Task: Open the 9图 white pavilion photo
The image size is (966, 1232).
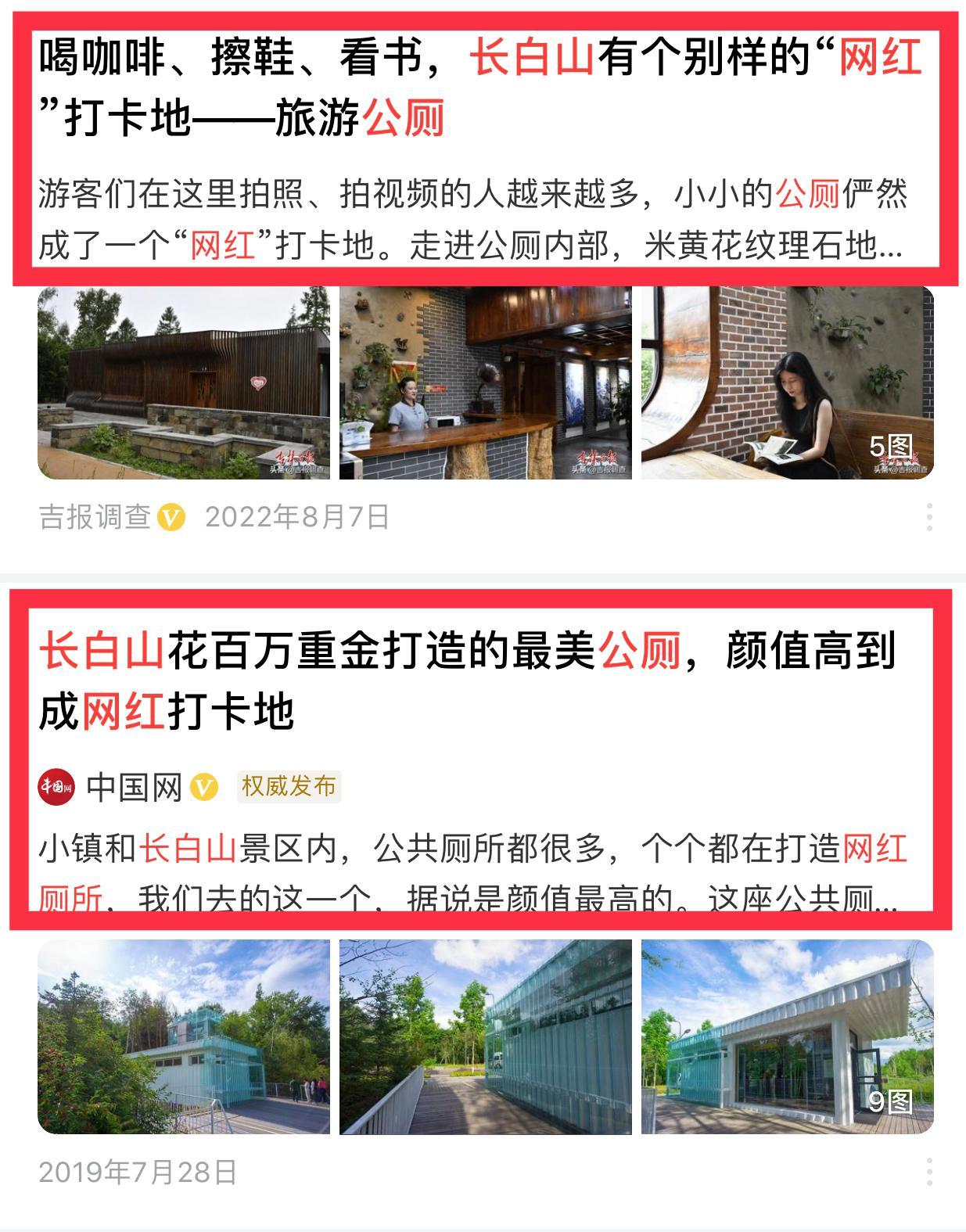Action: (787, 1036)
